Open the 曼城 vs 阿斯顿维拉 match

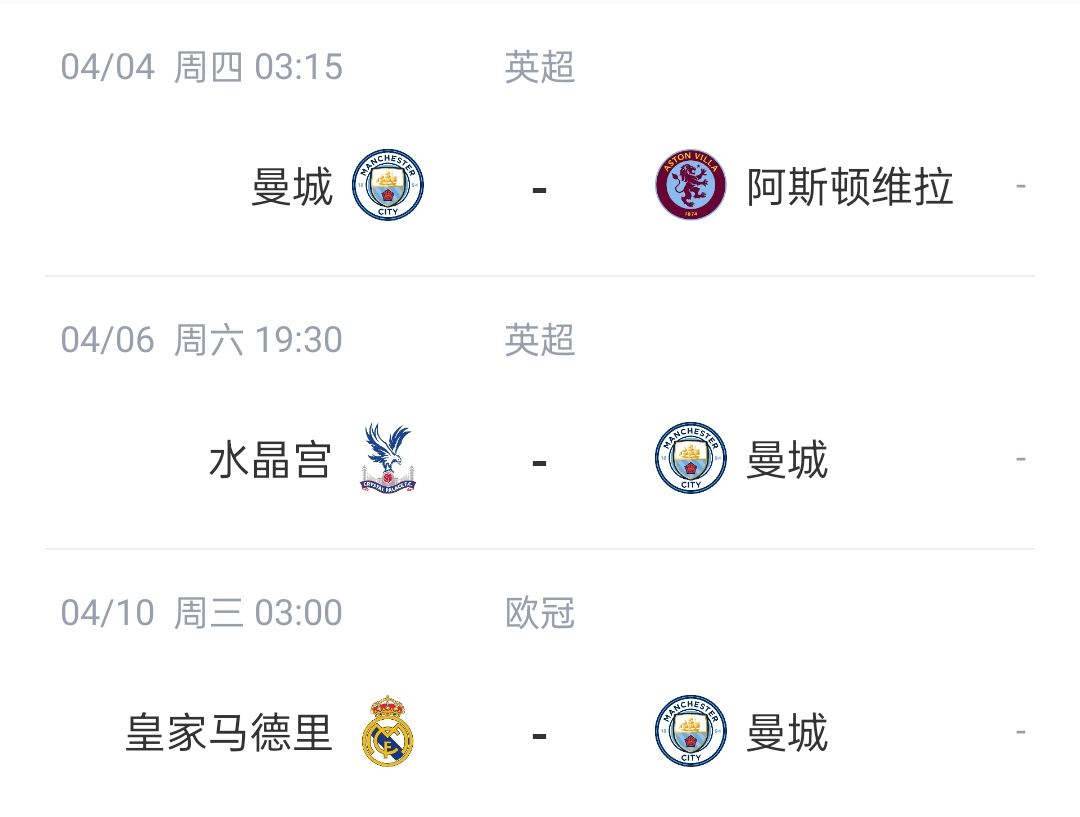click(x=540, y=187)
